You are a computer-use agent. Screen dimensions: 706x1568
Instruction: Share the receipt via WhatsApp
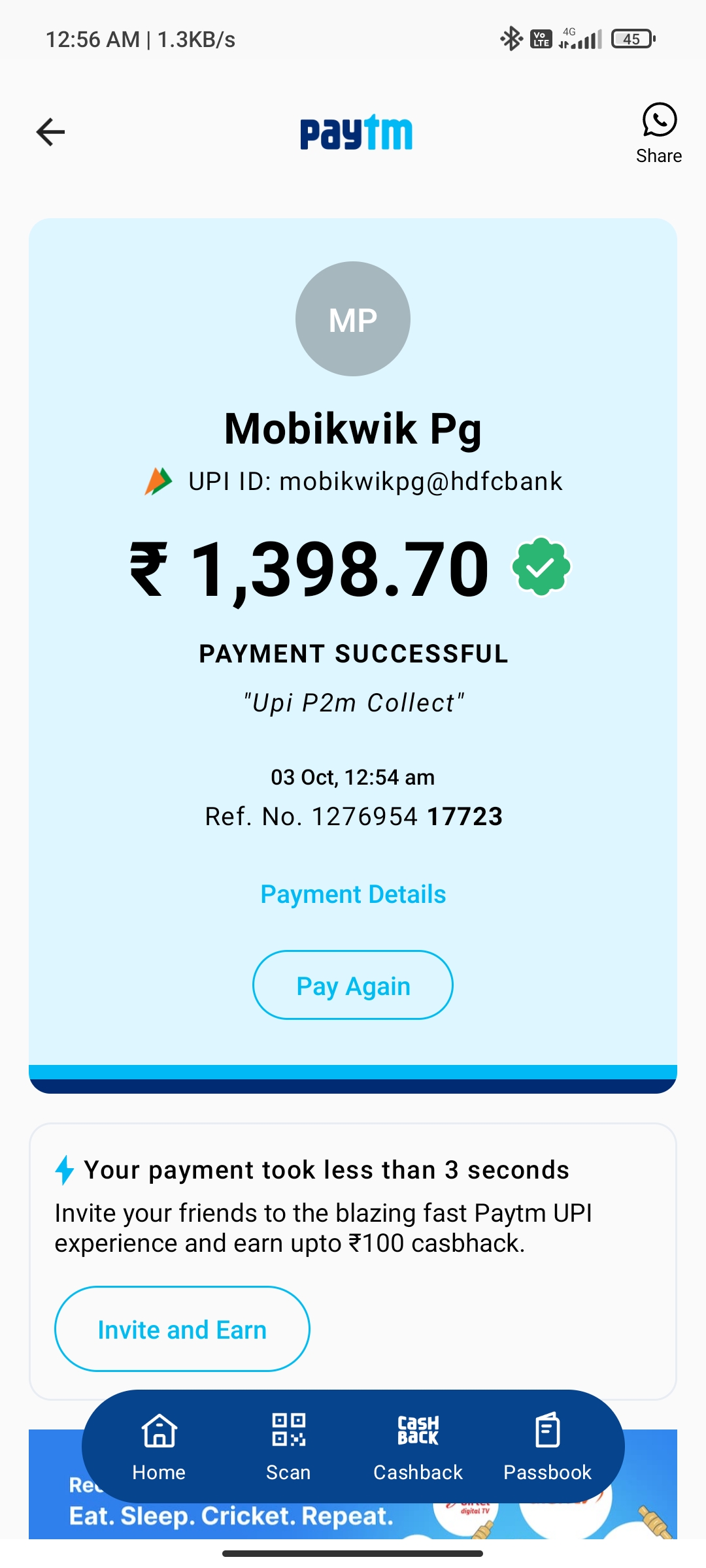659,133
